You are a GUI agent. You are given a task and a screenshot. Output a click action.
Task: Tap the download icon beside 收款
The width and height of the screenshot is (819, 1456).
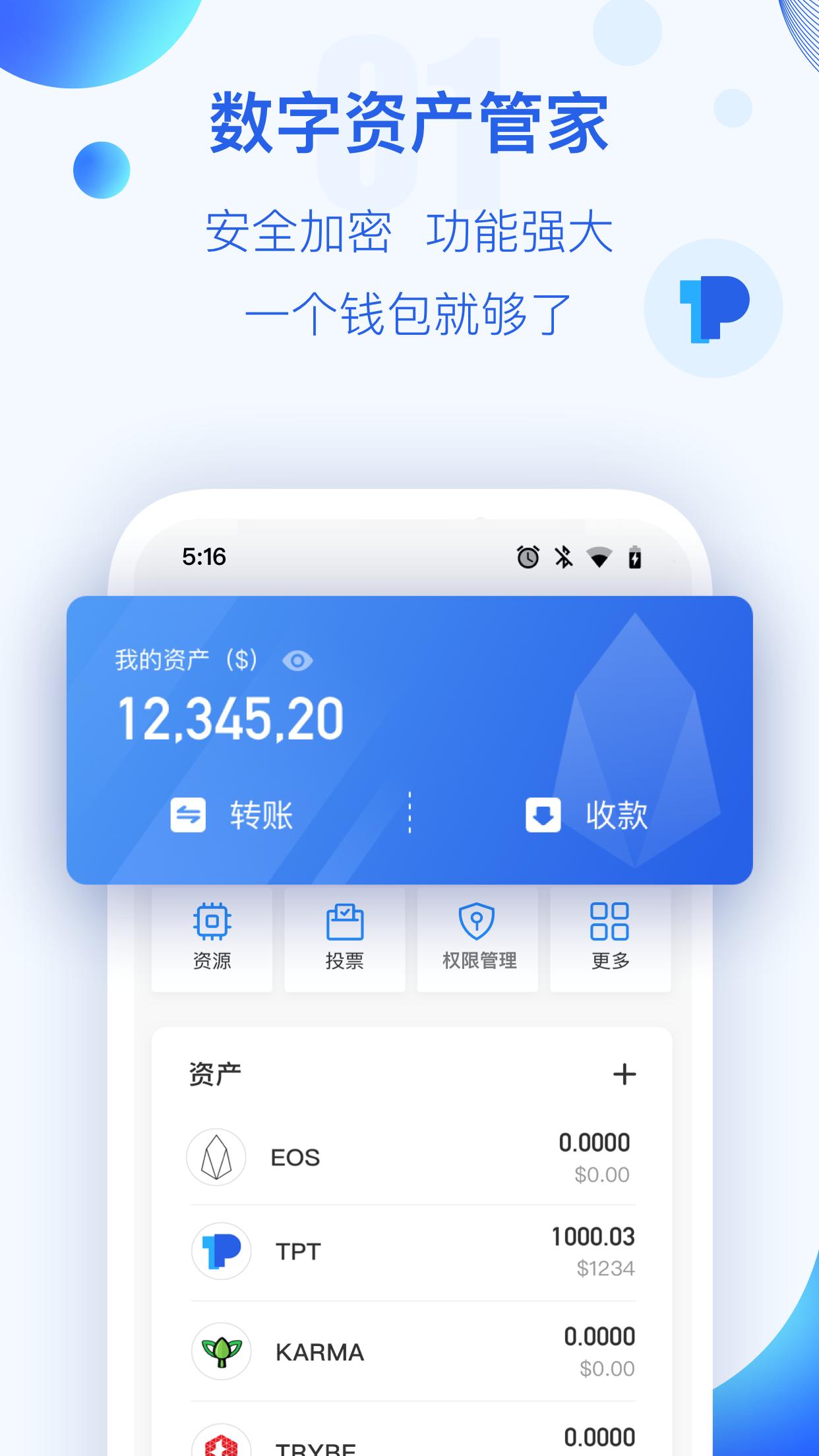pyautogui.click(x=542, y=815)
